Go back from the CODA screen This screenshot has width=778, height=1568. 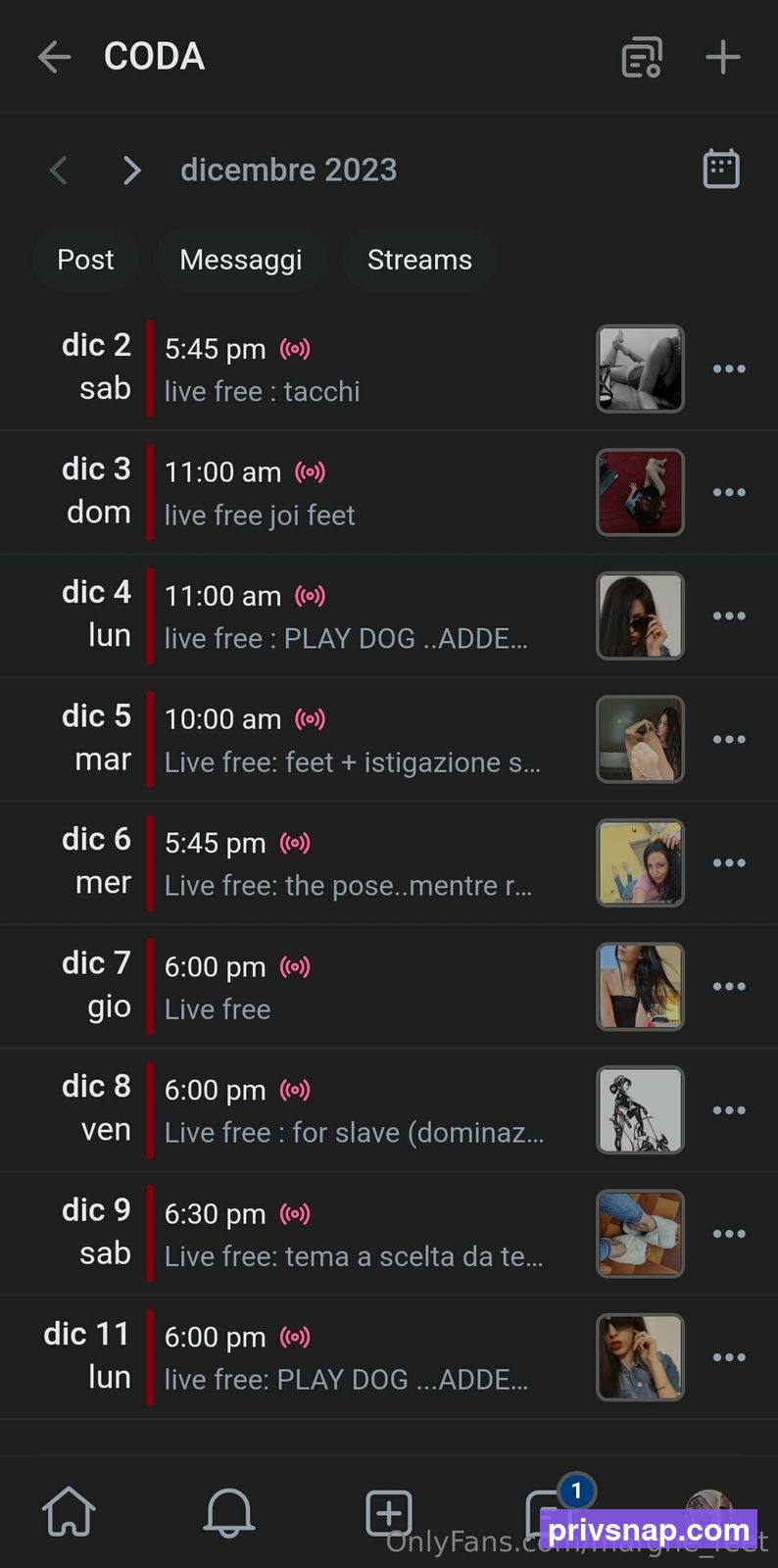click(x=55, y=57)
